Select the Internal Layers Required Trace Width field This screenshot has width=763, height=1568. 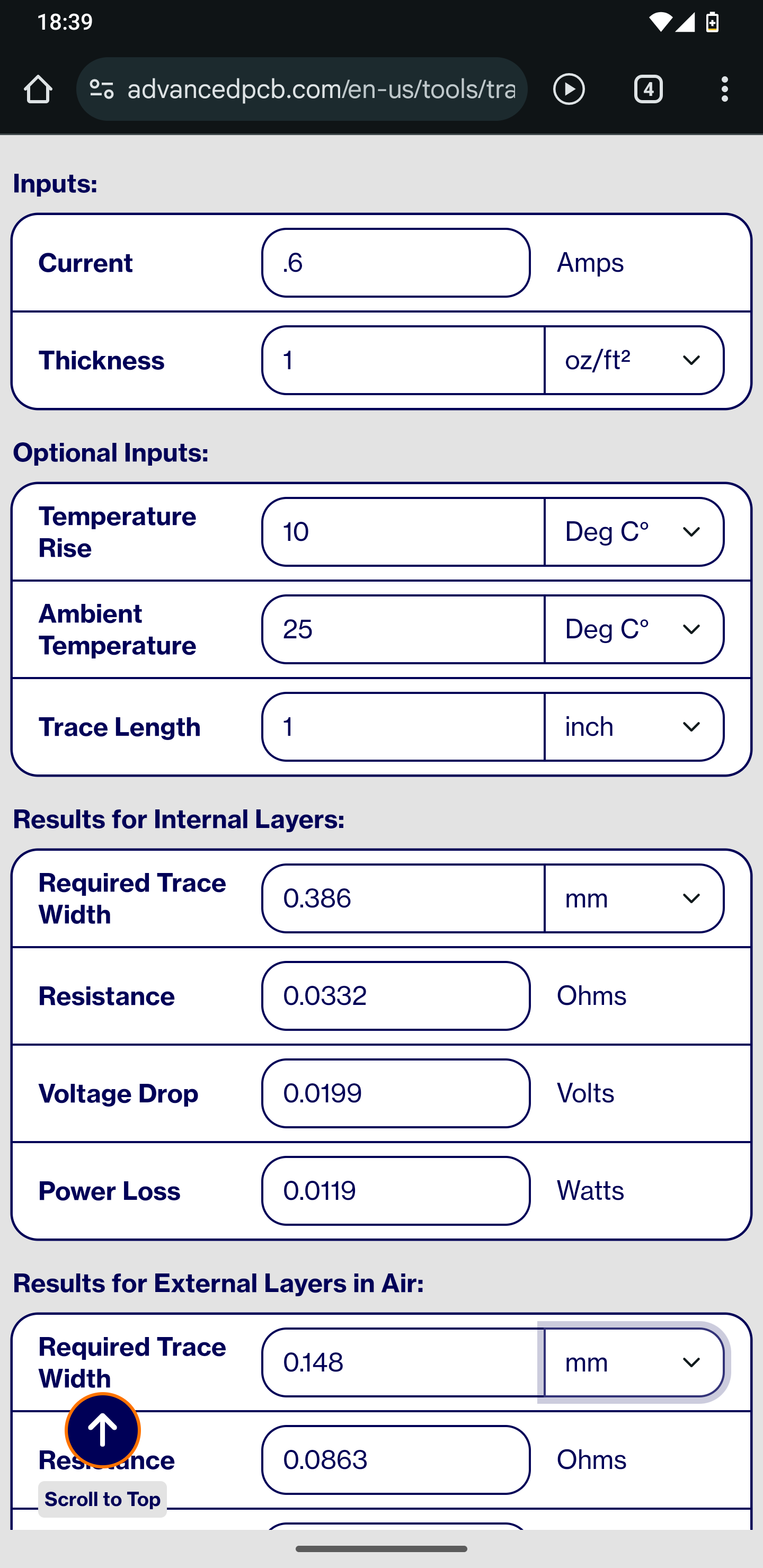pos(403,898)
